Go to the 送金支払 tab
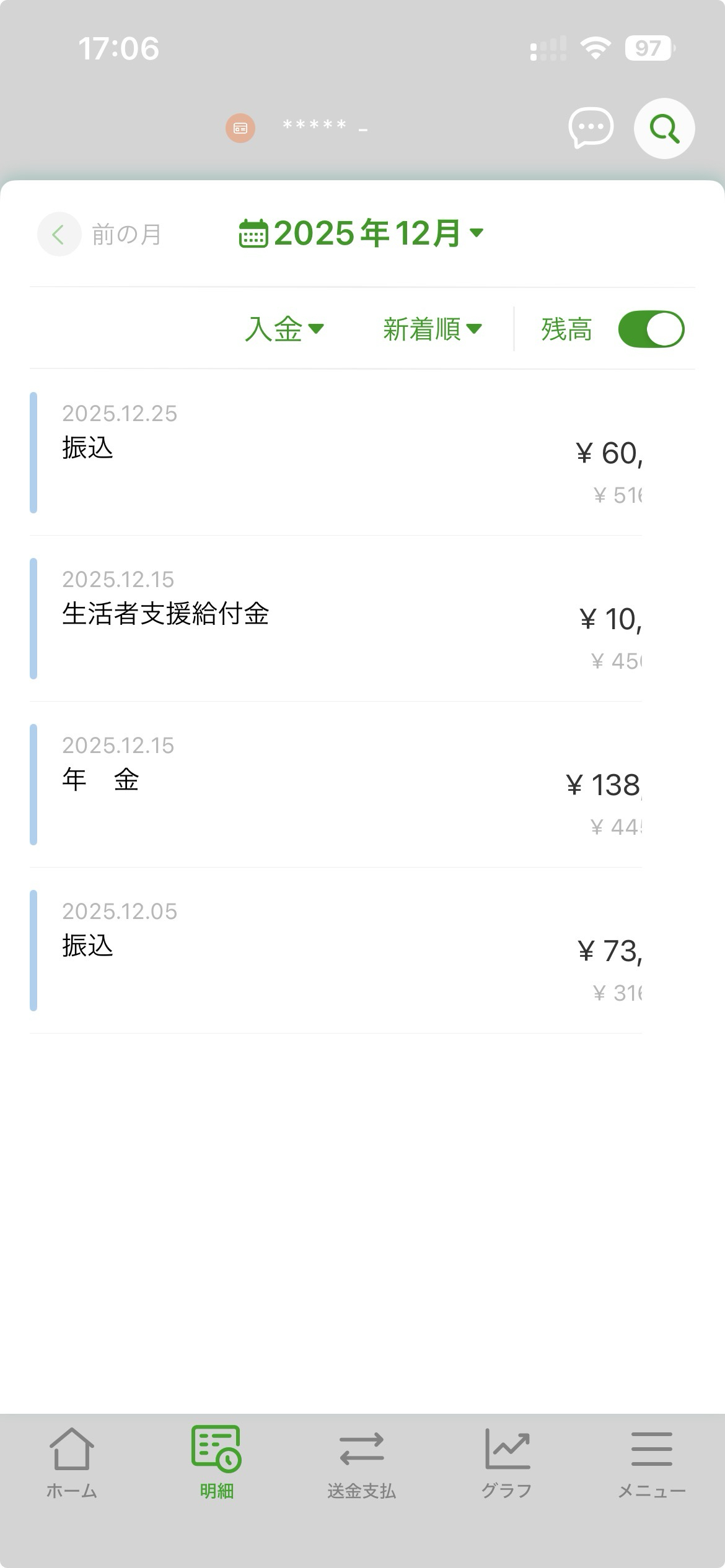 coord(362,1463)
